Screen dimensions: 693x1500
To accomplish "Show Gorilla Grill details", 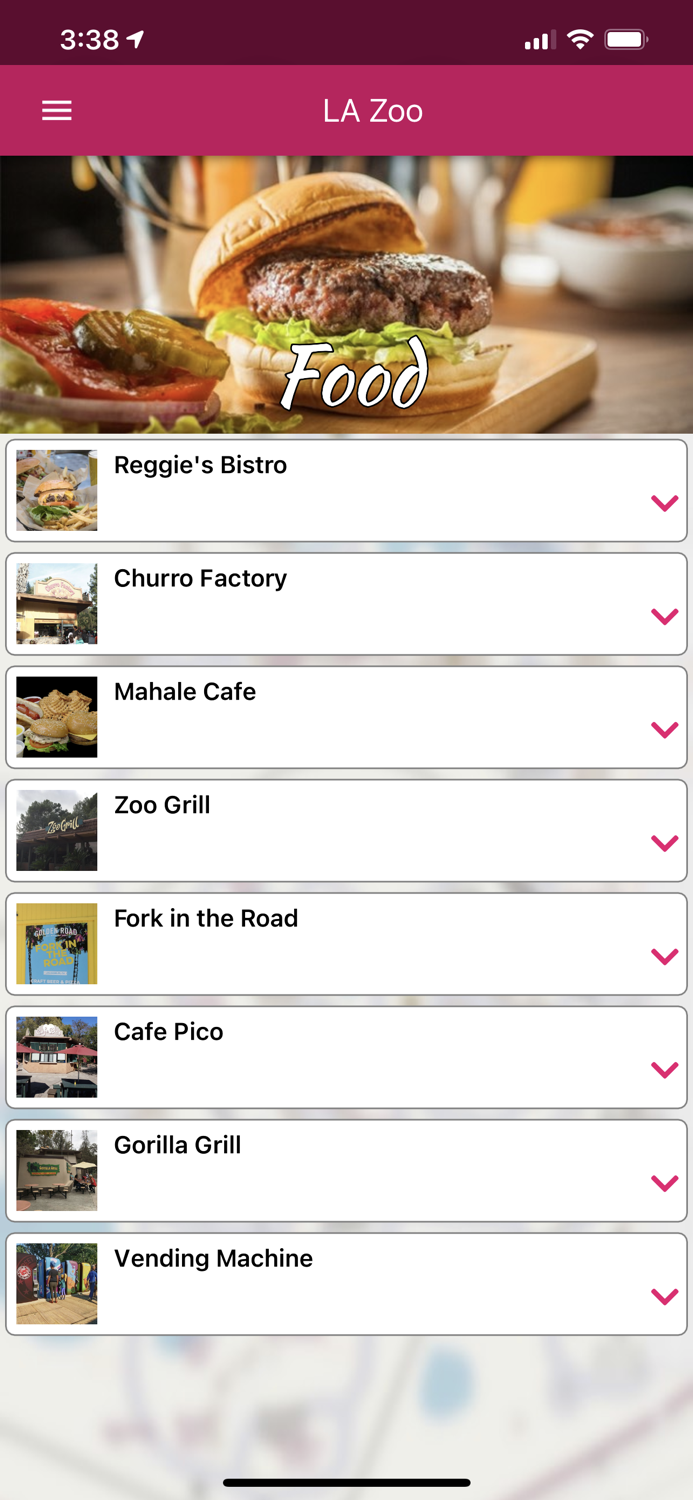I will pos(664,1183).
